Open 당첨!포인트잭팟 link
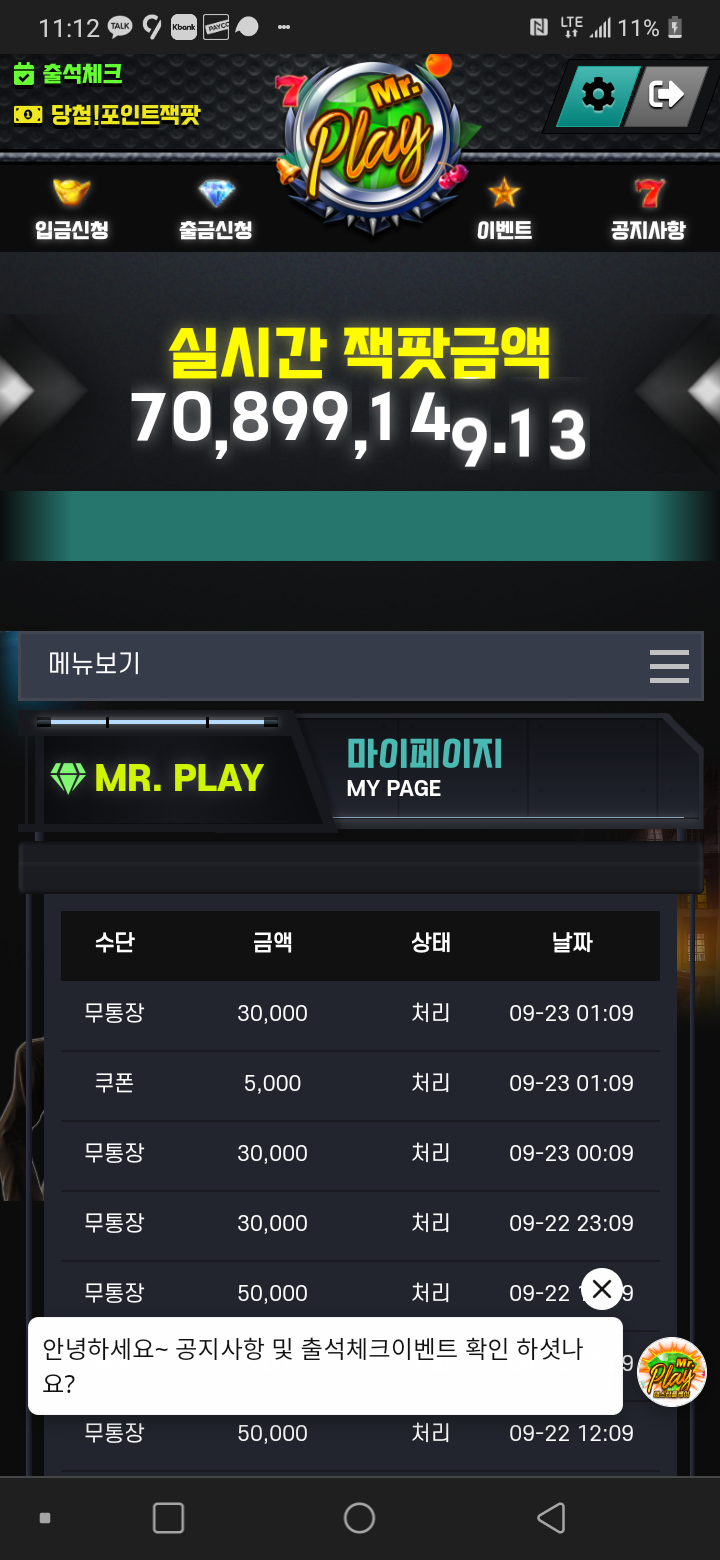Viewport: 720px width, 1560px height. click(x=108, y=115)
